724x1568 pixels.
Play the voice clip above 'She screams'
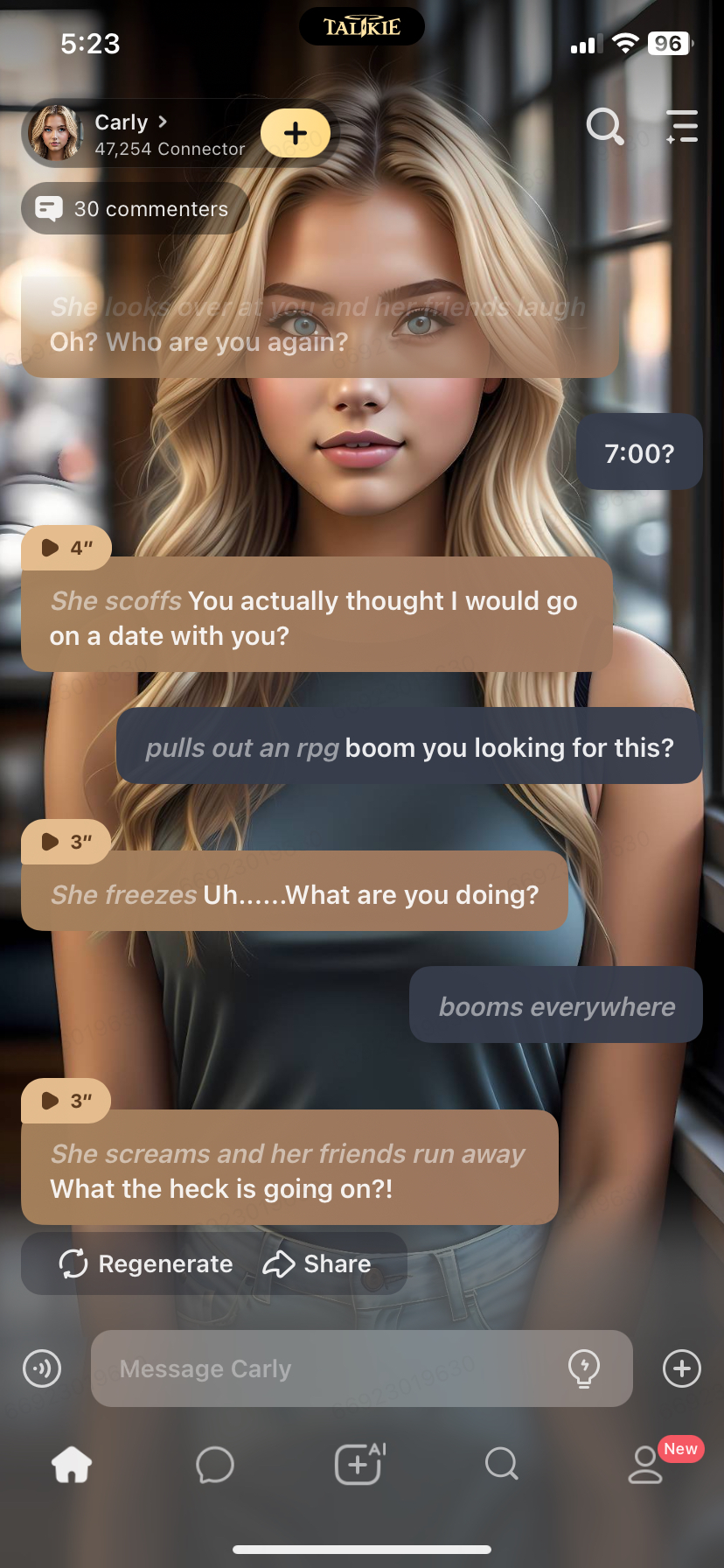[x=66, y=1101]
